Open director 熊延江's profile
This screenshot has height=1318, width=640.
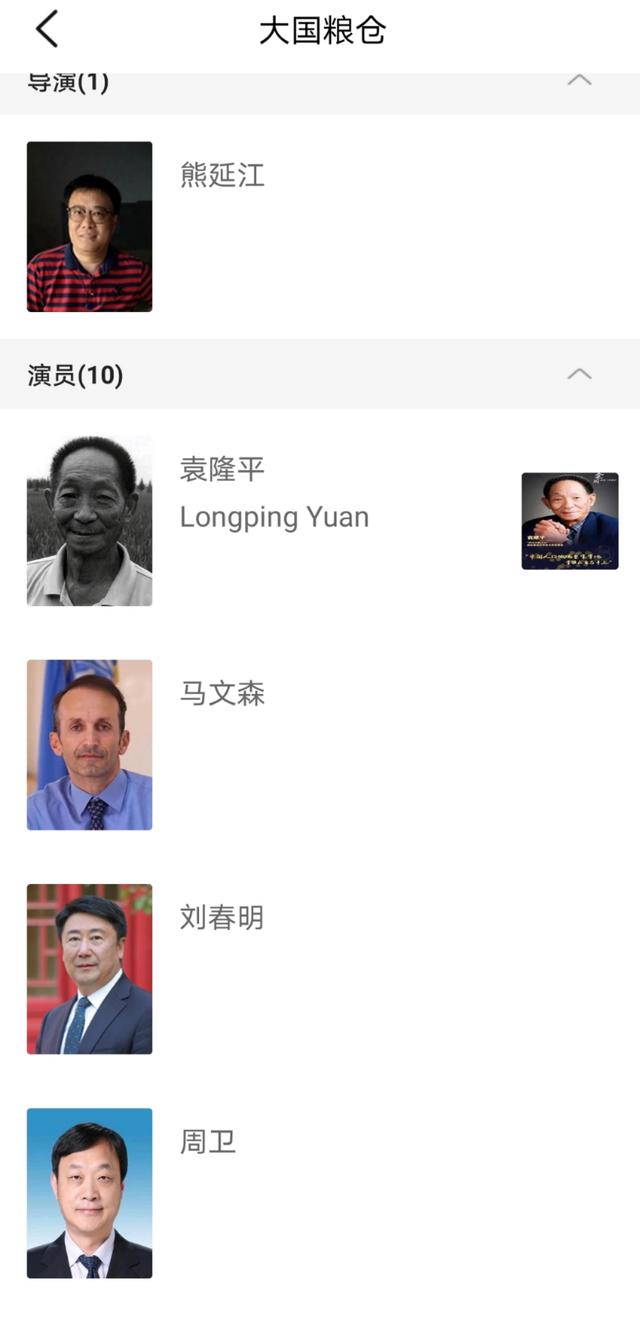pos(320,227)
